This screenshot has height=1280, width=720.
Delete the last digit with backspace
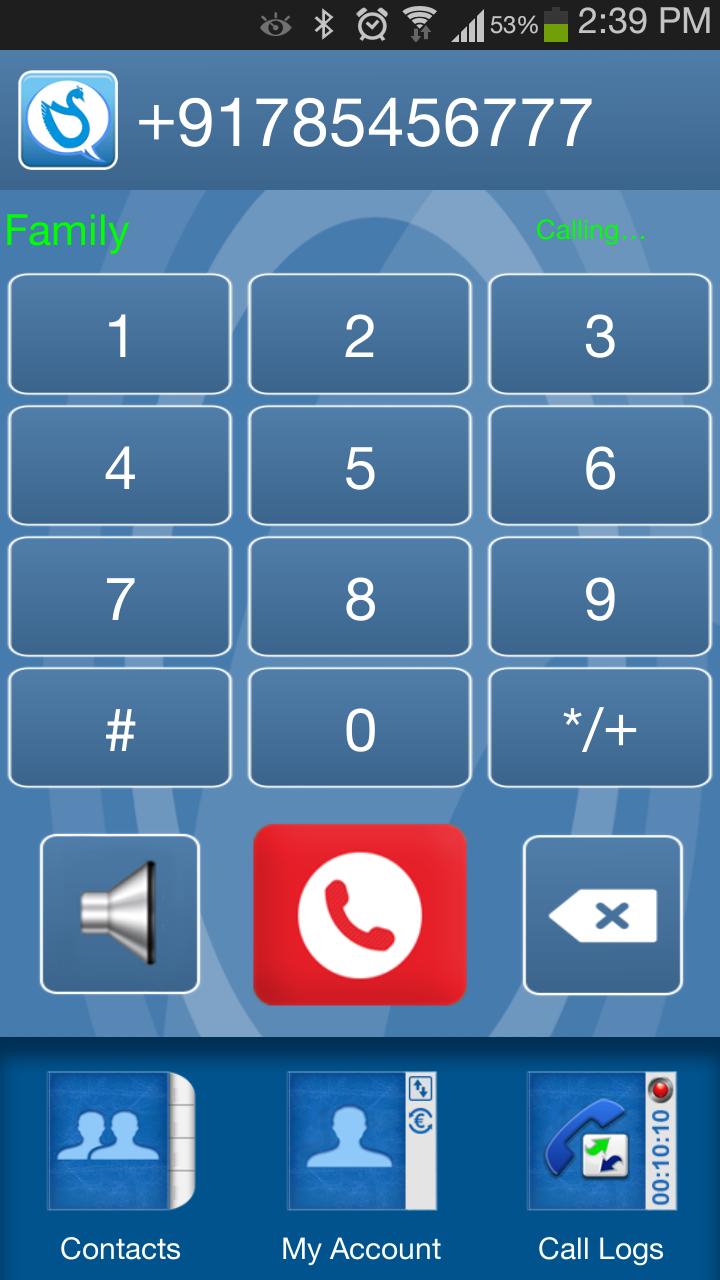603,914
